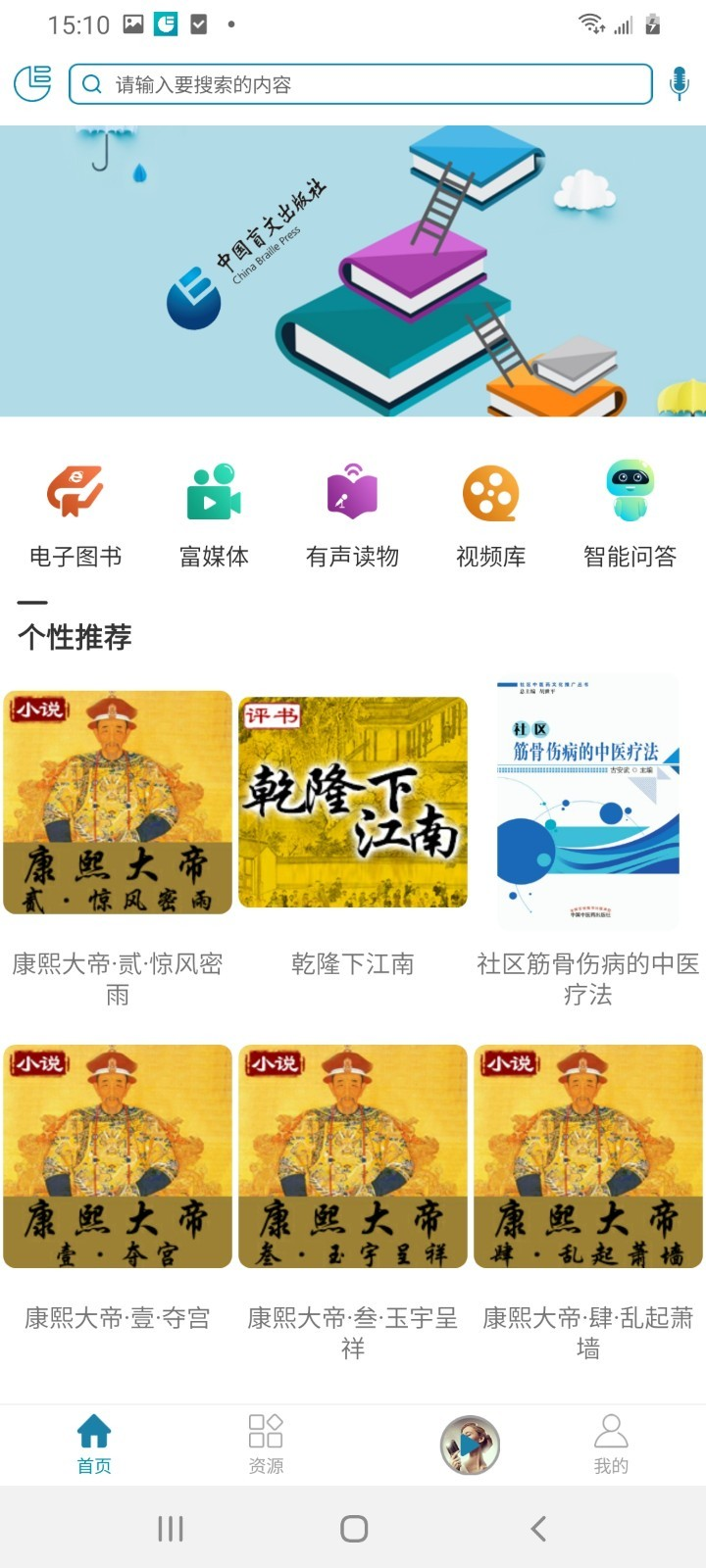Open the novel 康熙大帝·壹·夺宫

(118, 1156)
